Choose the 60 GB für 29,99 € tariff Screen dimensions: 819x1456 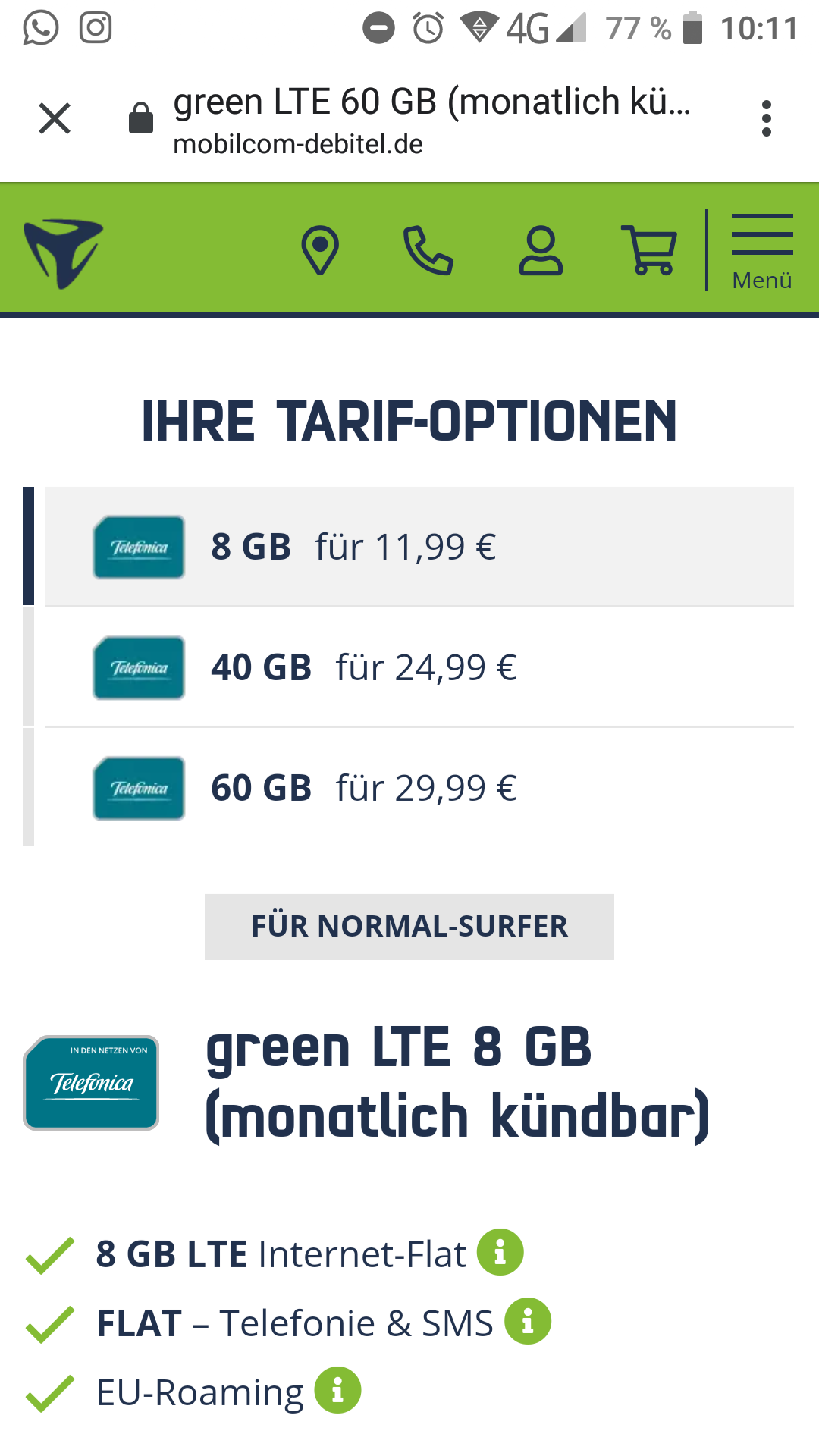419,788
